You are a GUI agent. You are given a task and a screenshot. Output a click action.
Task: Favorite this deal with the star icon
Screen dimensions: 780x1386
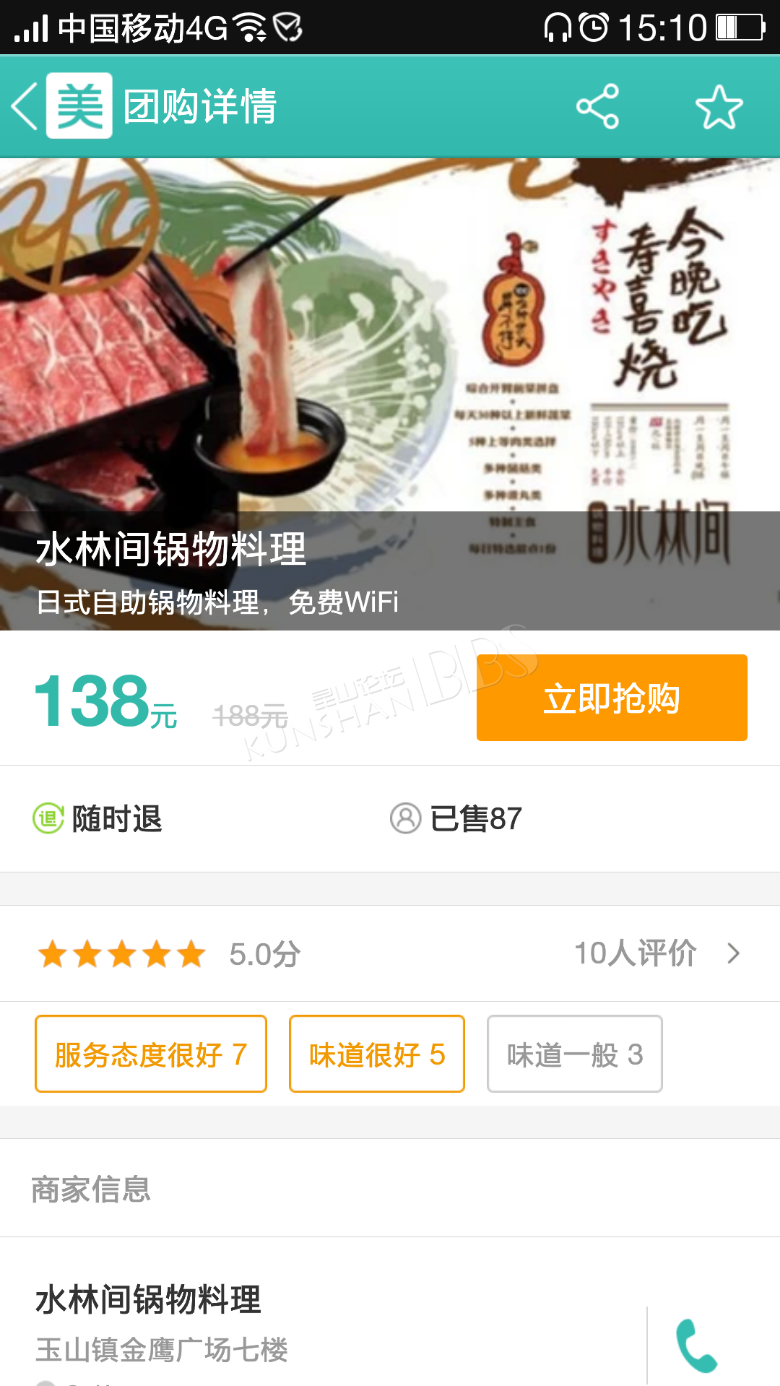tap(719, 107)
